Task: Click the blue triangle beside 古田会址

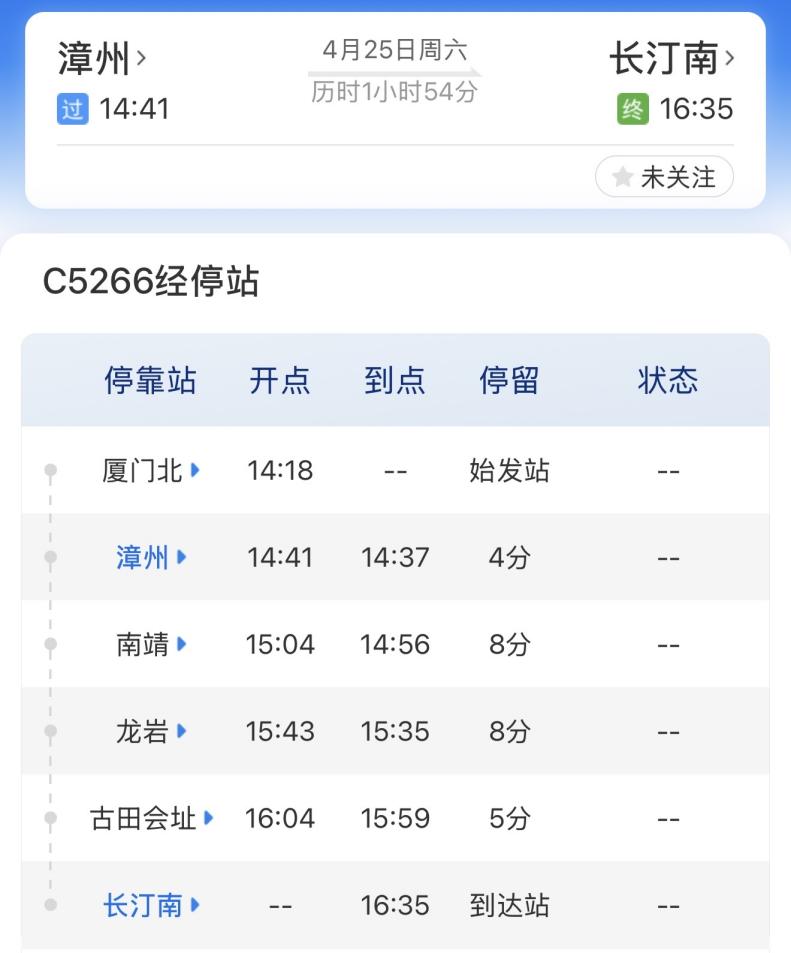Action: [207, 818]
